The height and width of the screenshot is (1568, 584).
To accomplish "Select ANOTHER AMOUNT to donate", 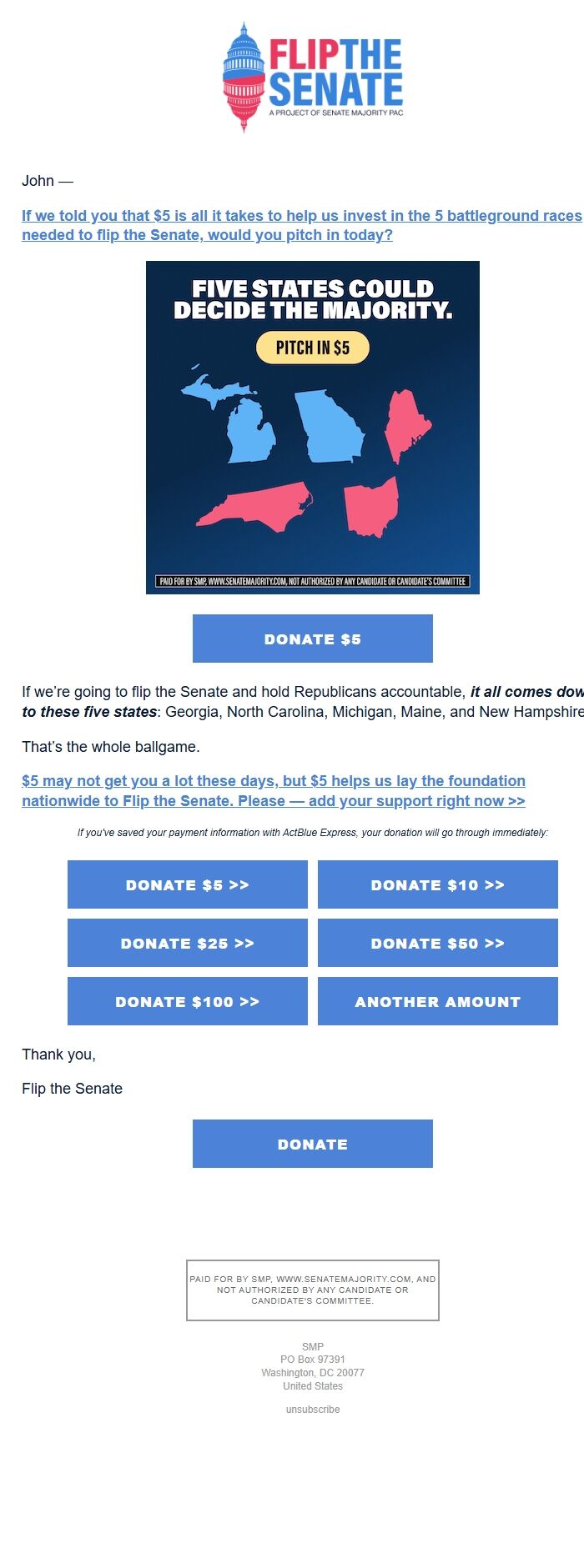I will pyautogui.click(x=437, y=1001).
